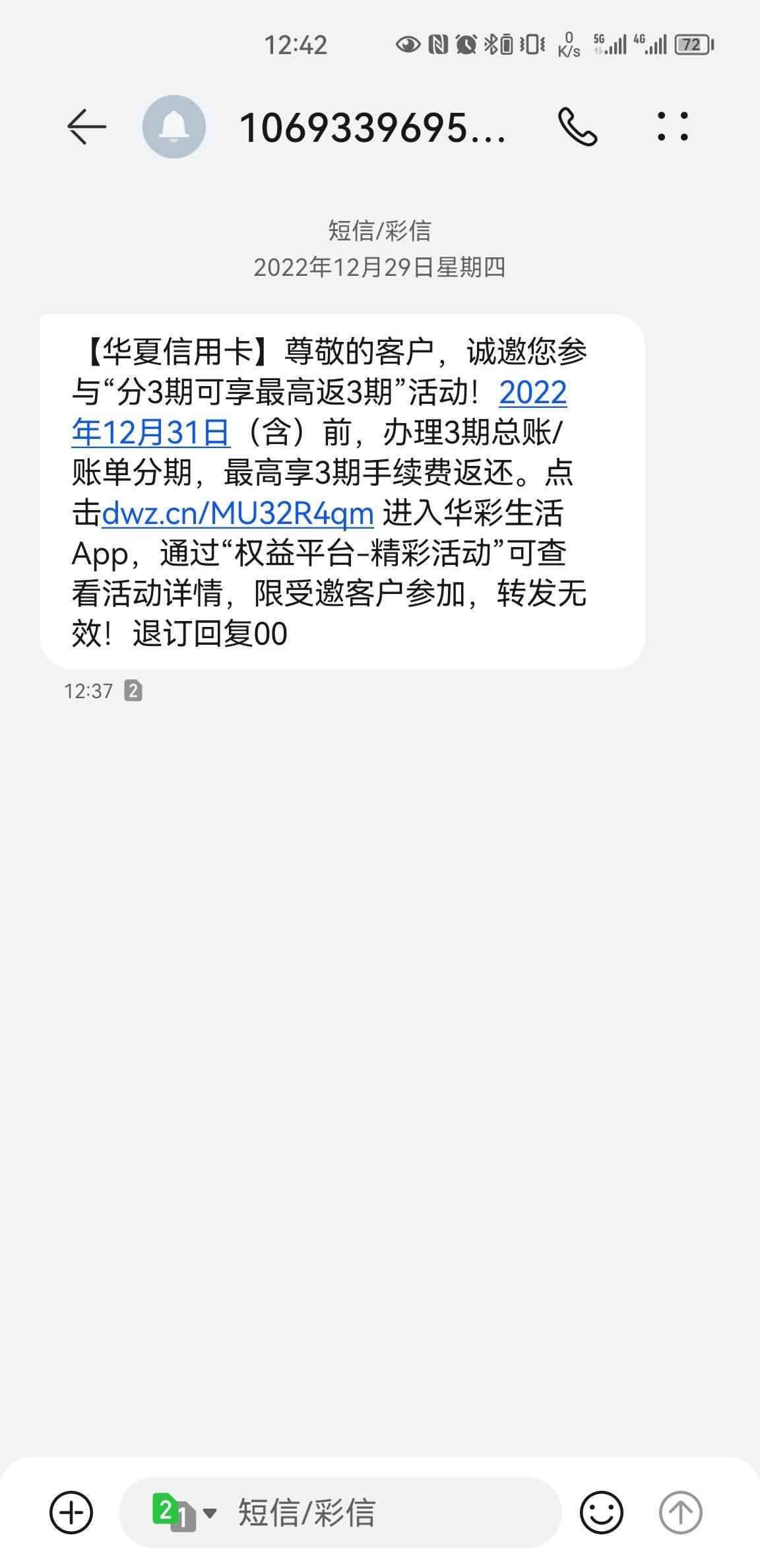This screenshot has height=1568, width=760.
Task: Call the sender with the phone icon
Action: pos(578,127)
